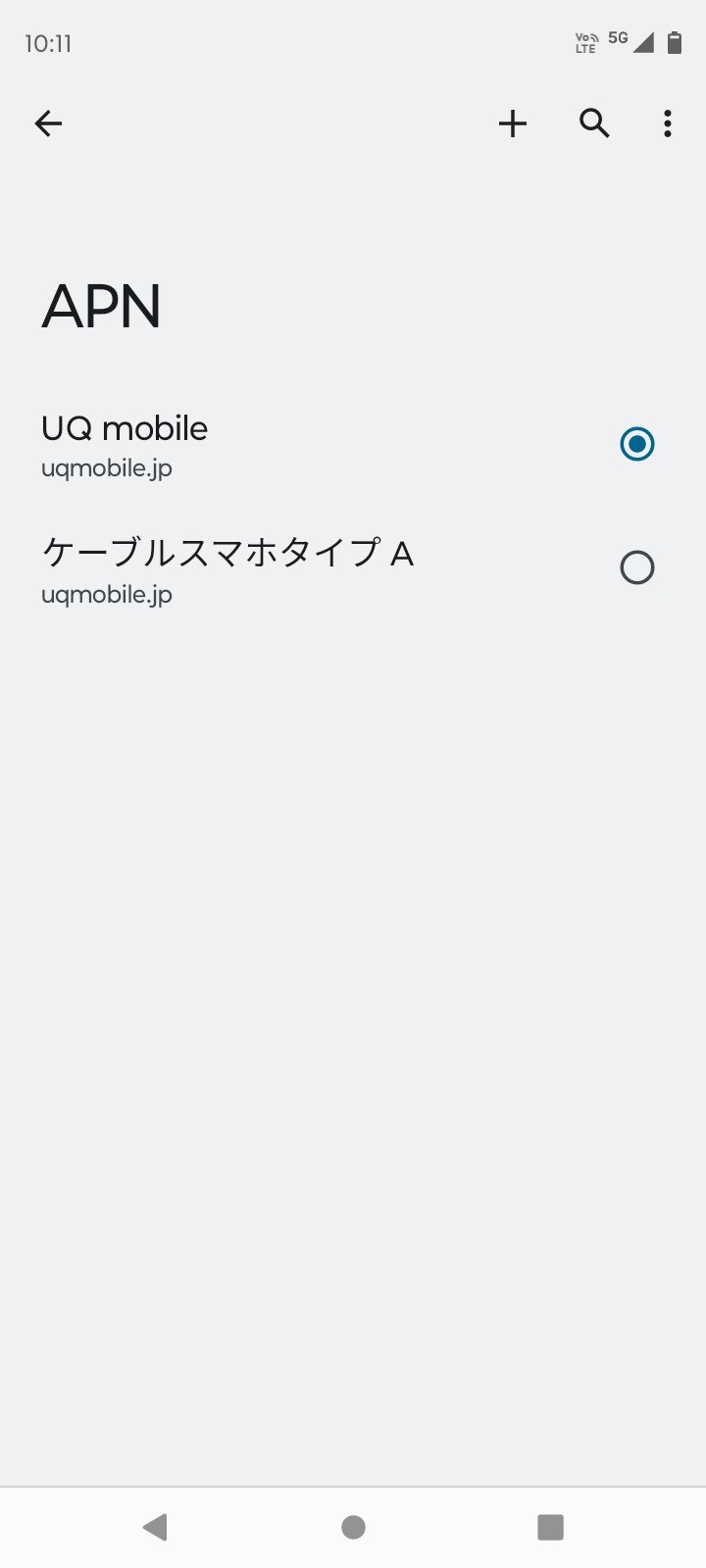Tap the 5G indicator in the status bar
Image resolution: width=706 pixels, height=1568 pixels.
618,39
